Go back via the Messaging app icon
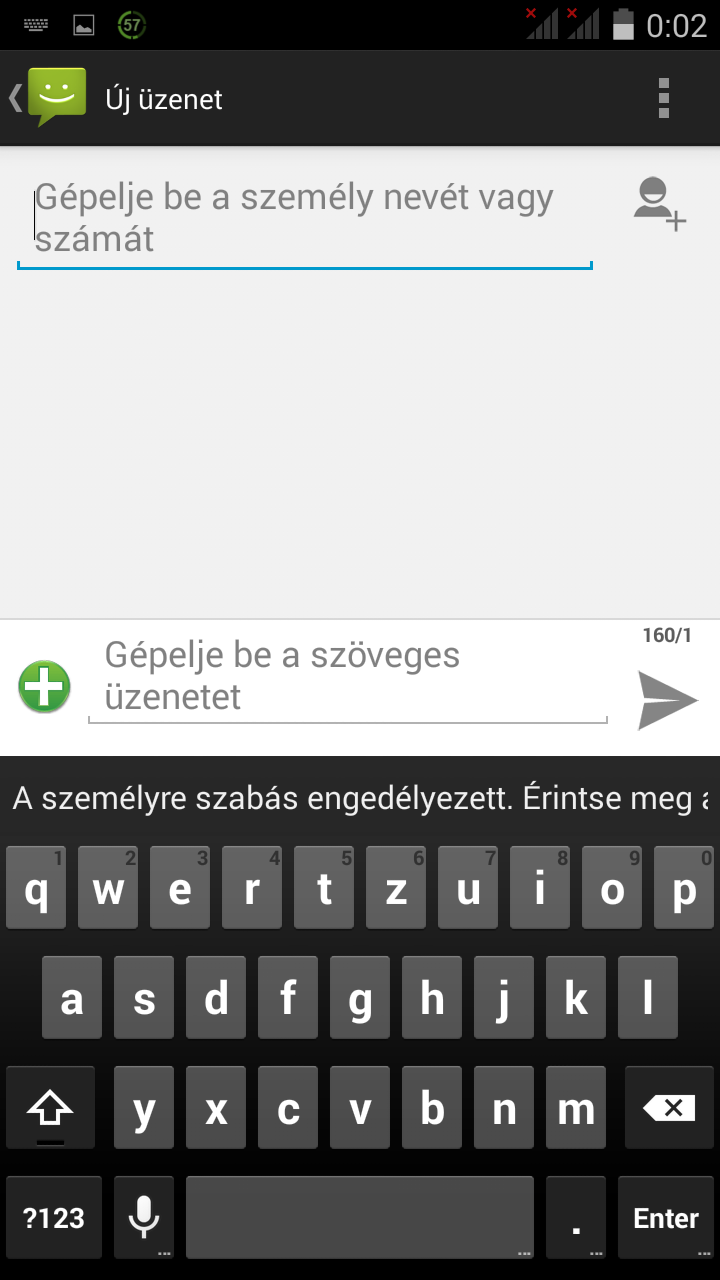 click(x=52, y=98)
